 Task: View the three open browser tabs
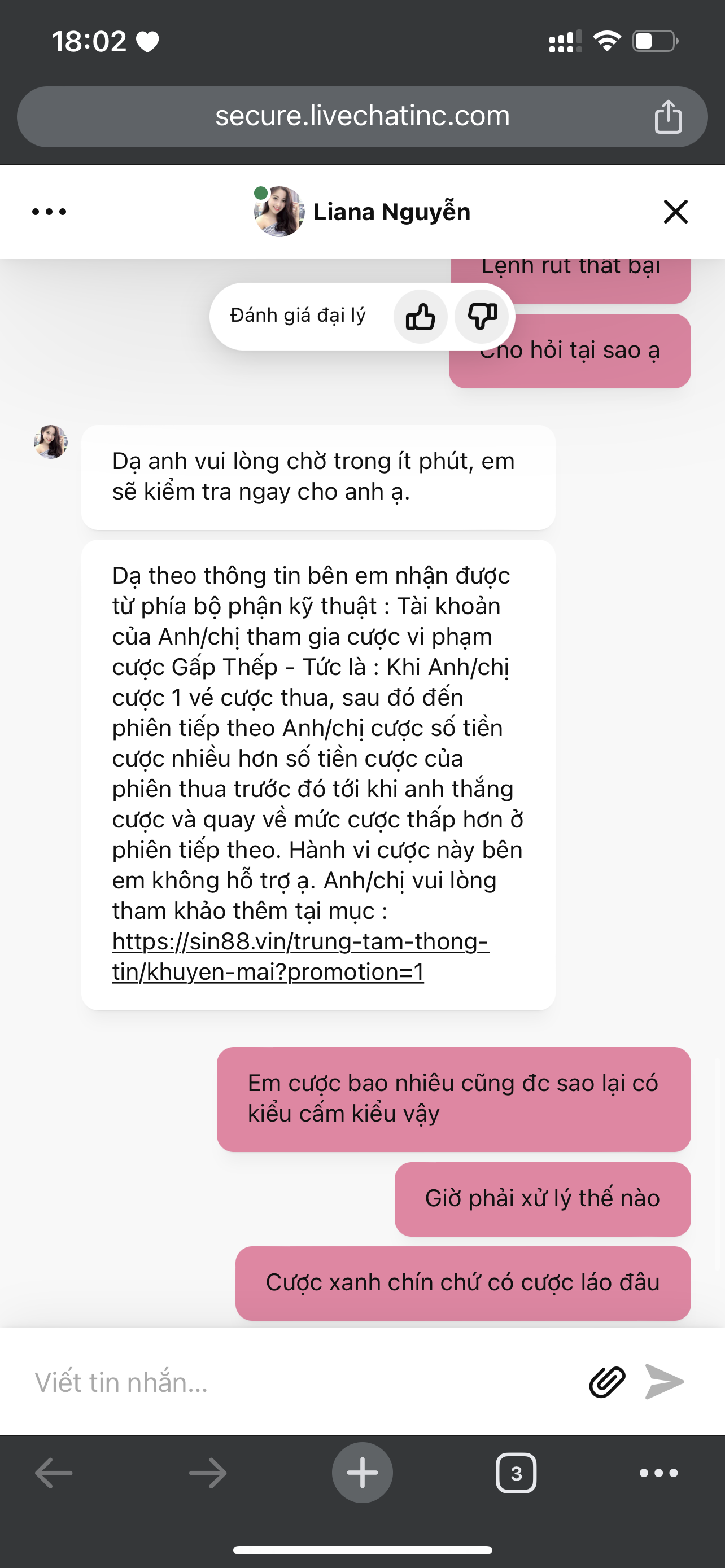516,1473
